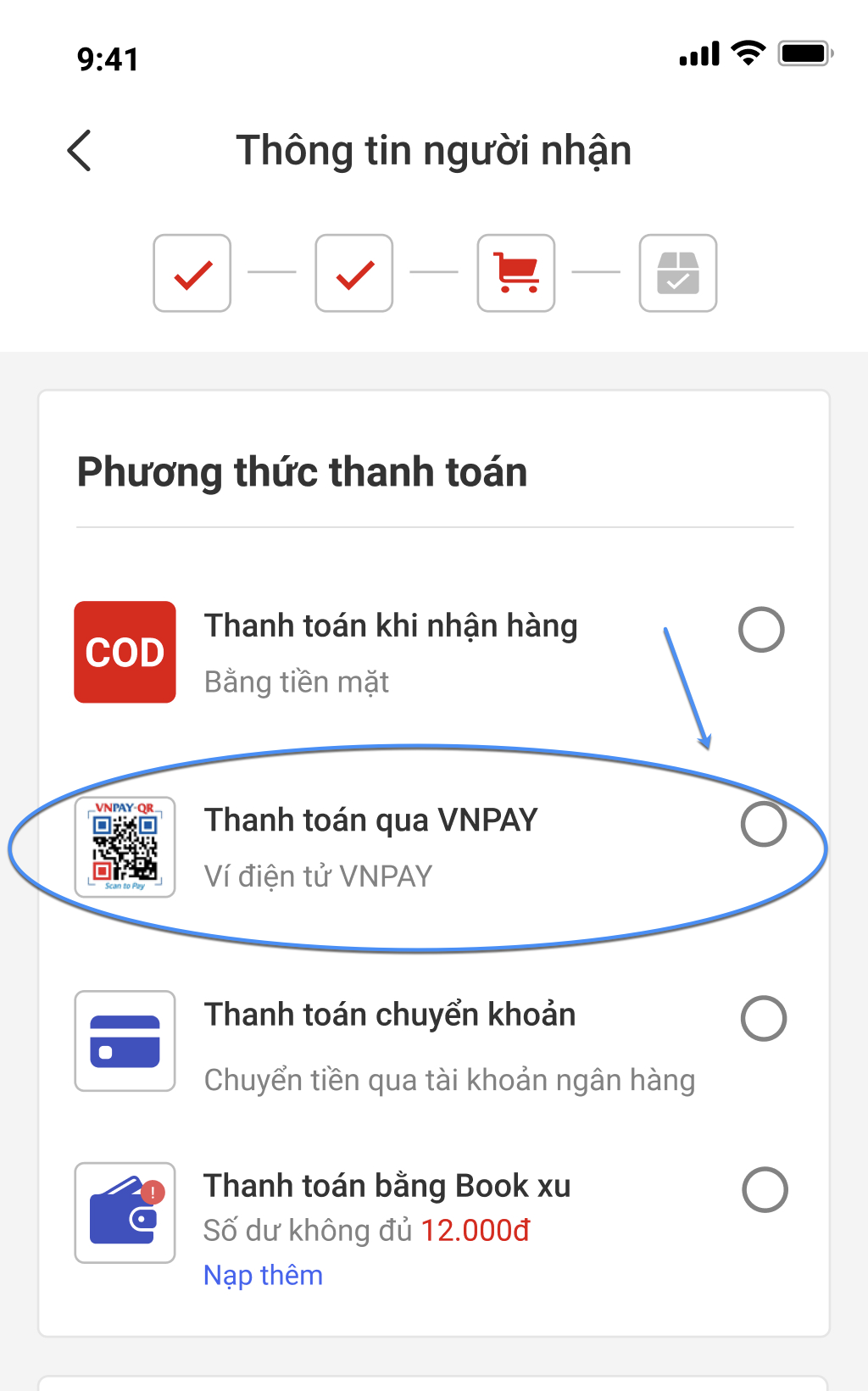
Task: Pick 'Thanh toán bằng Book xu' option
Action: point(764,1189)
